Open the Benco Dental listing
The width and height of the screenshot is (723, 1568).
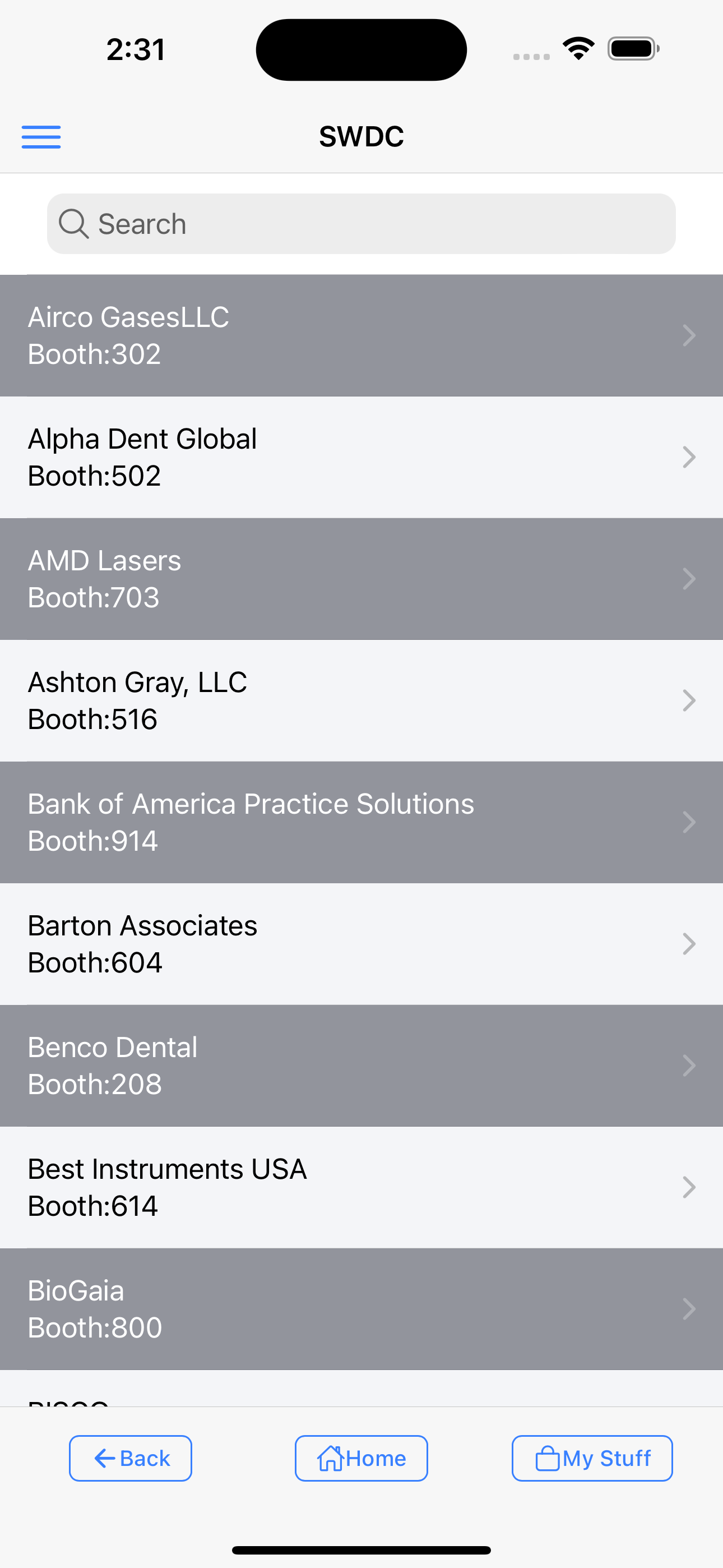click(361, 1066)
